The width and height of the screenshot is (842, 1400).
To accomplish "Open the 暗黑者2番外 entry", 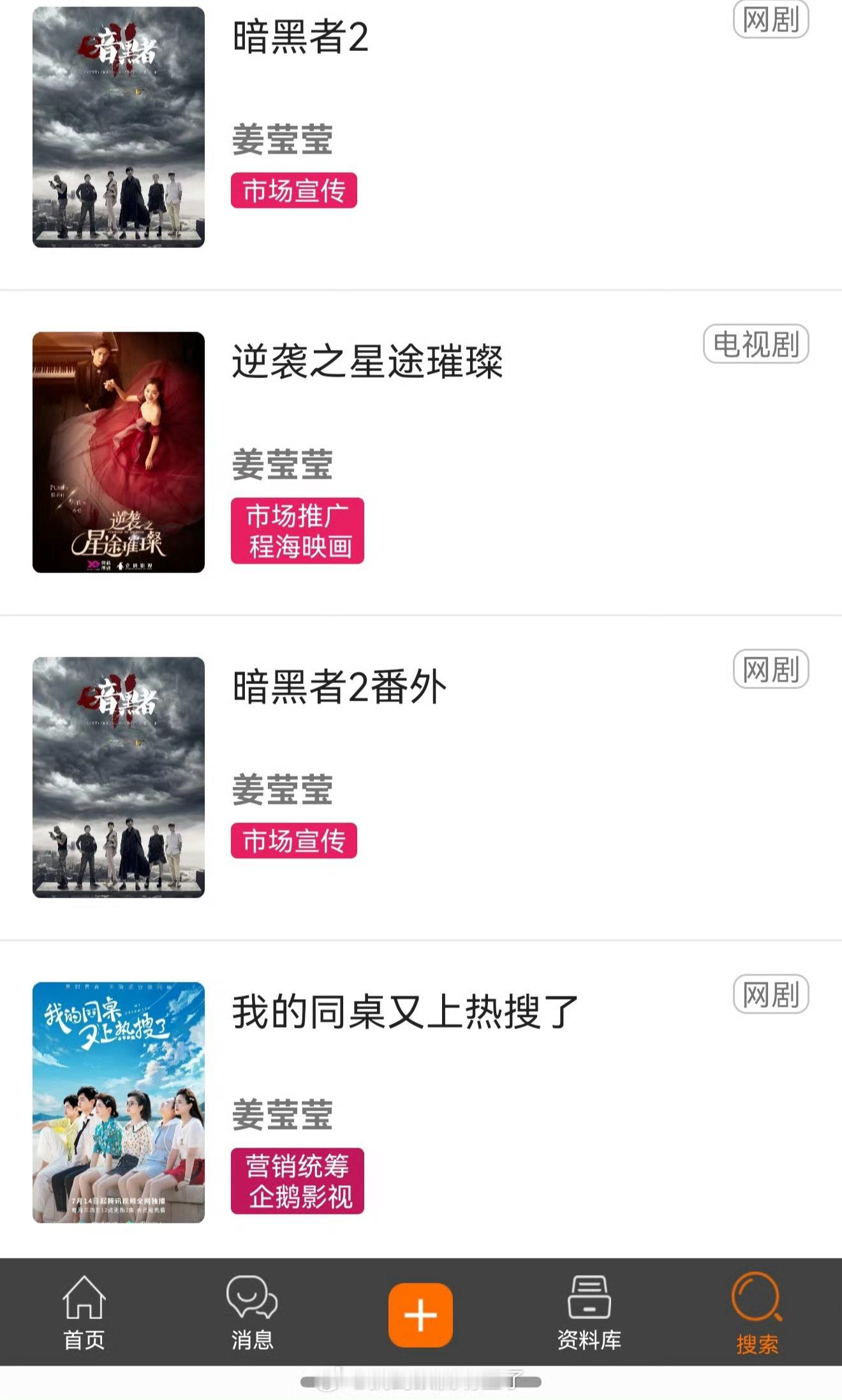I will point(339,687).
